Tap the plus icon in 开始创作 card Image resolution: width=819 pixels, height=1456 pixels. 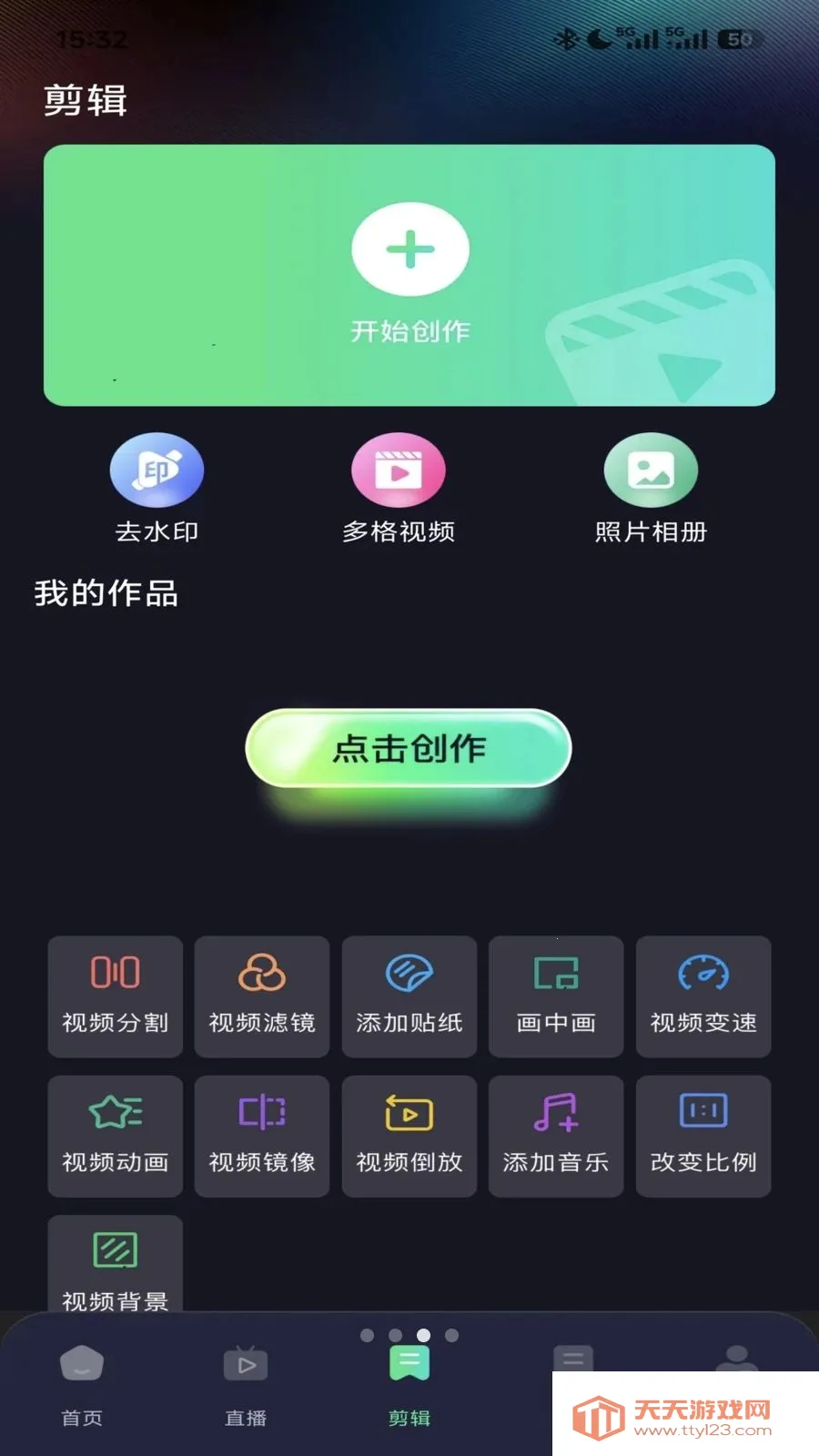click(x=410, y=248)
